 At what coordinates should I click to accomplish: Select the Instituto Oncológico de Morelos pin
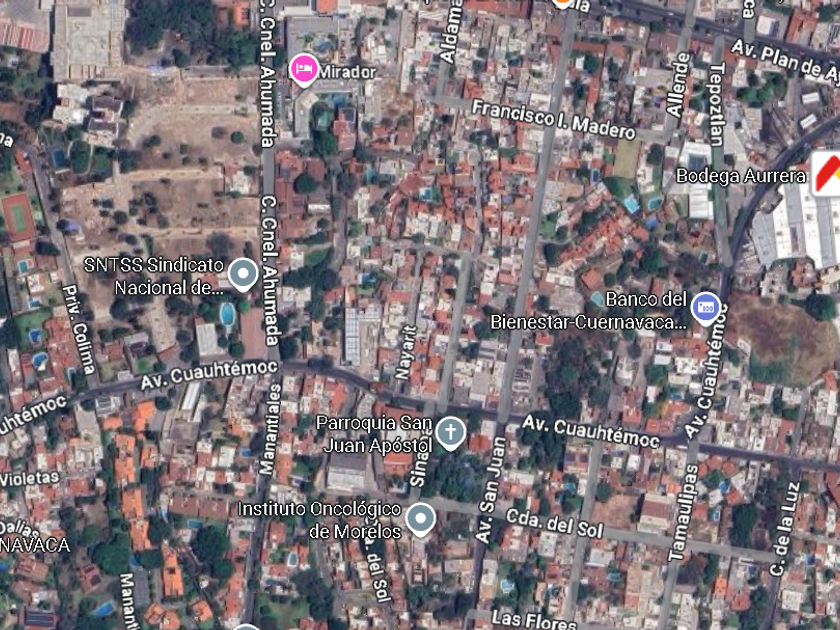(x=421, y=518)
